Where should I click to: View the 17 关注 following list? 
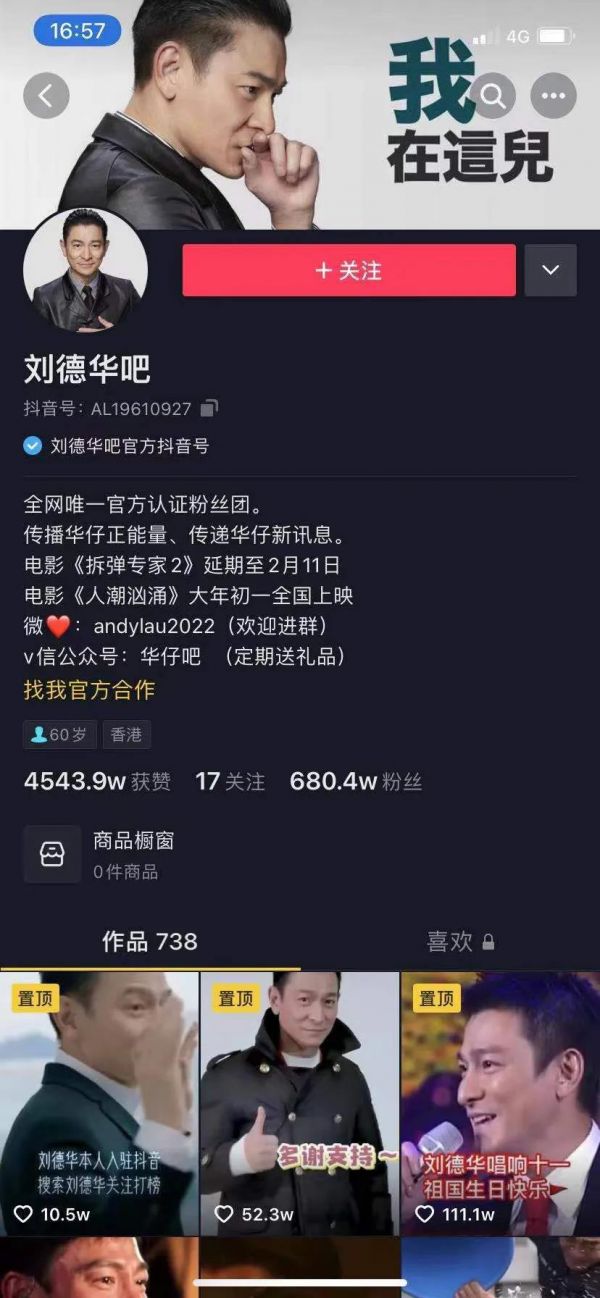[230, 781]
